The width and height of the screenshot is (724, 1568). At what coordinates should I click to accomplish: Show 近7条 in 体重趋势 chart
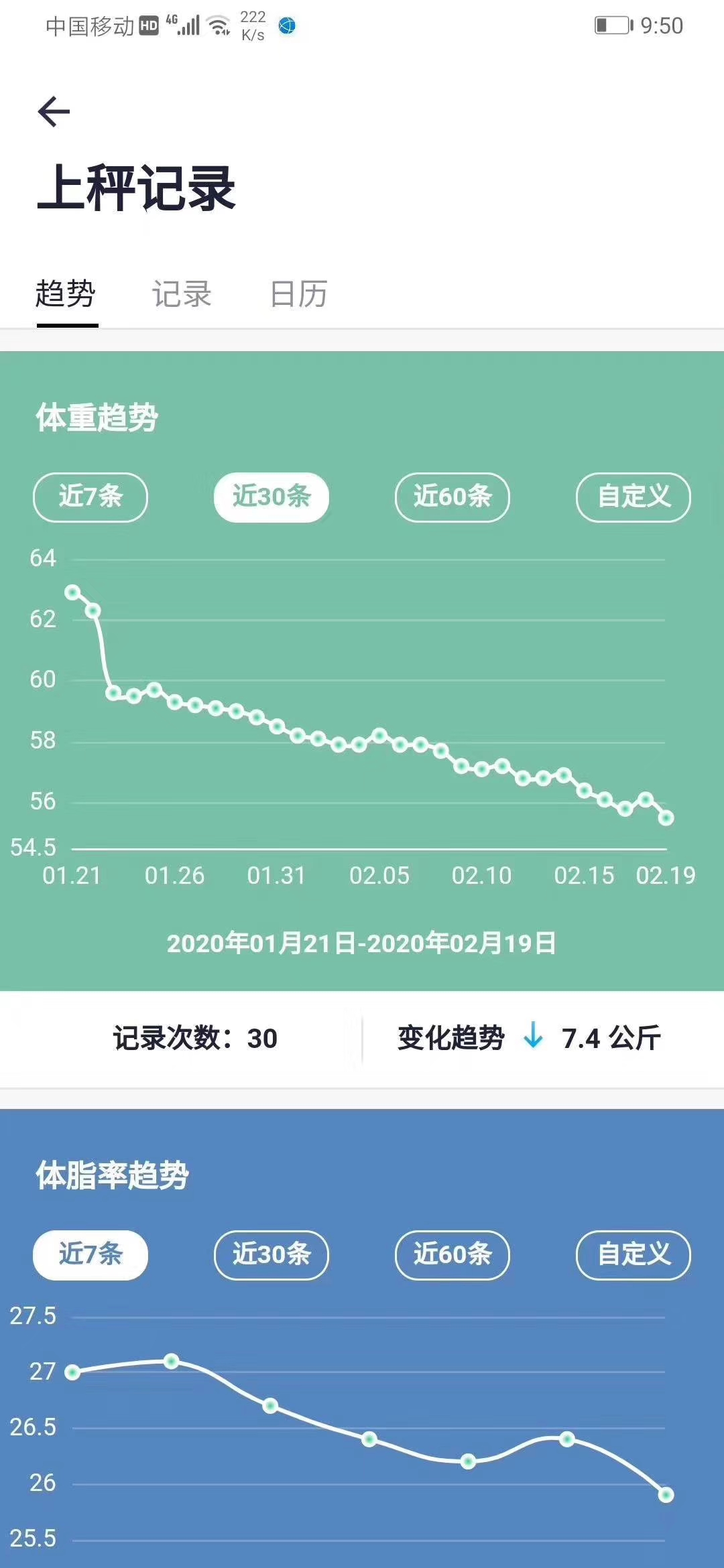click(x=90, y=497)
